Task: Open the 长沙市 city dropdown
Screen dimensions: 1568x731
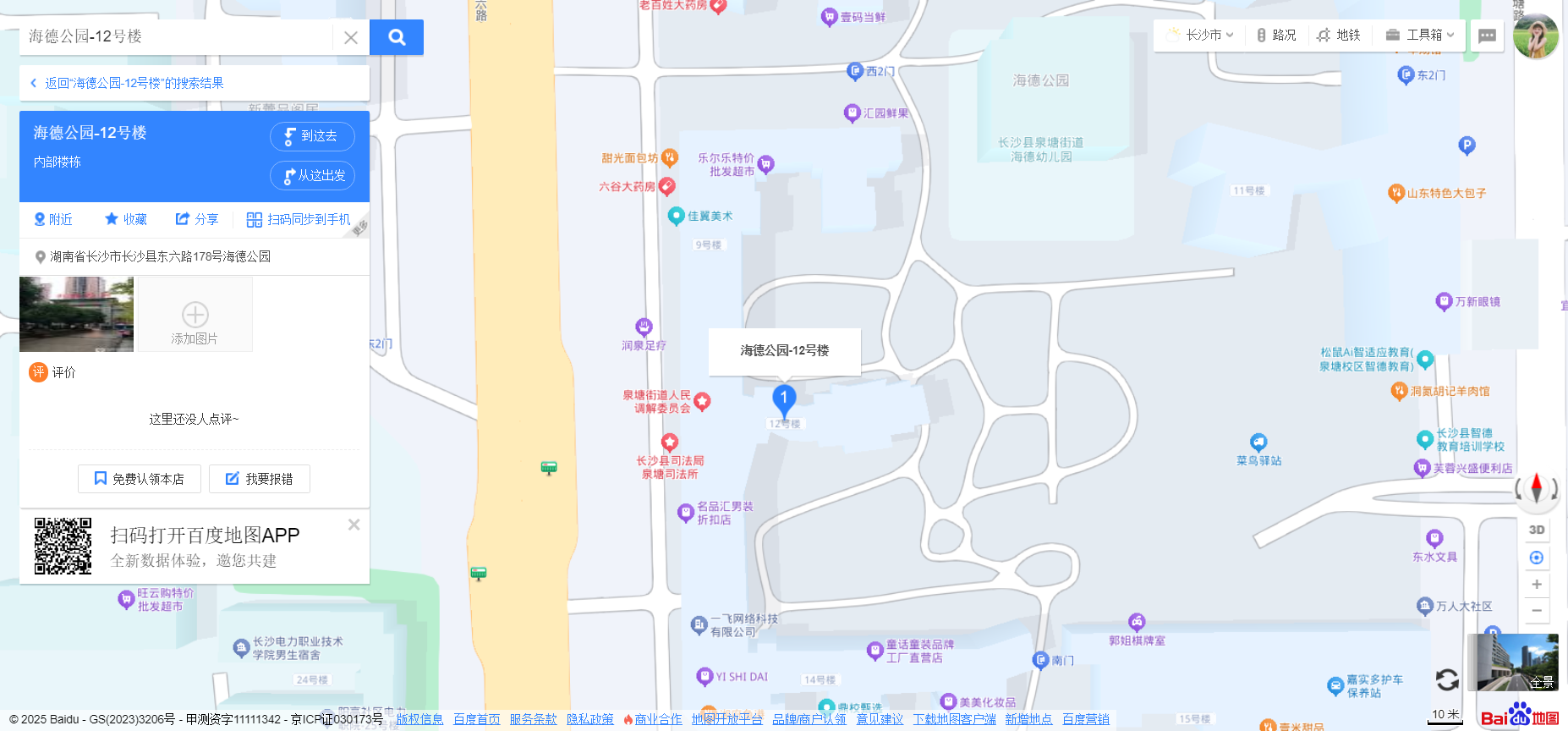Action: (1201, 35)
